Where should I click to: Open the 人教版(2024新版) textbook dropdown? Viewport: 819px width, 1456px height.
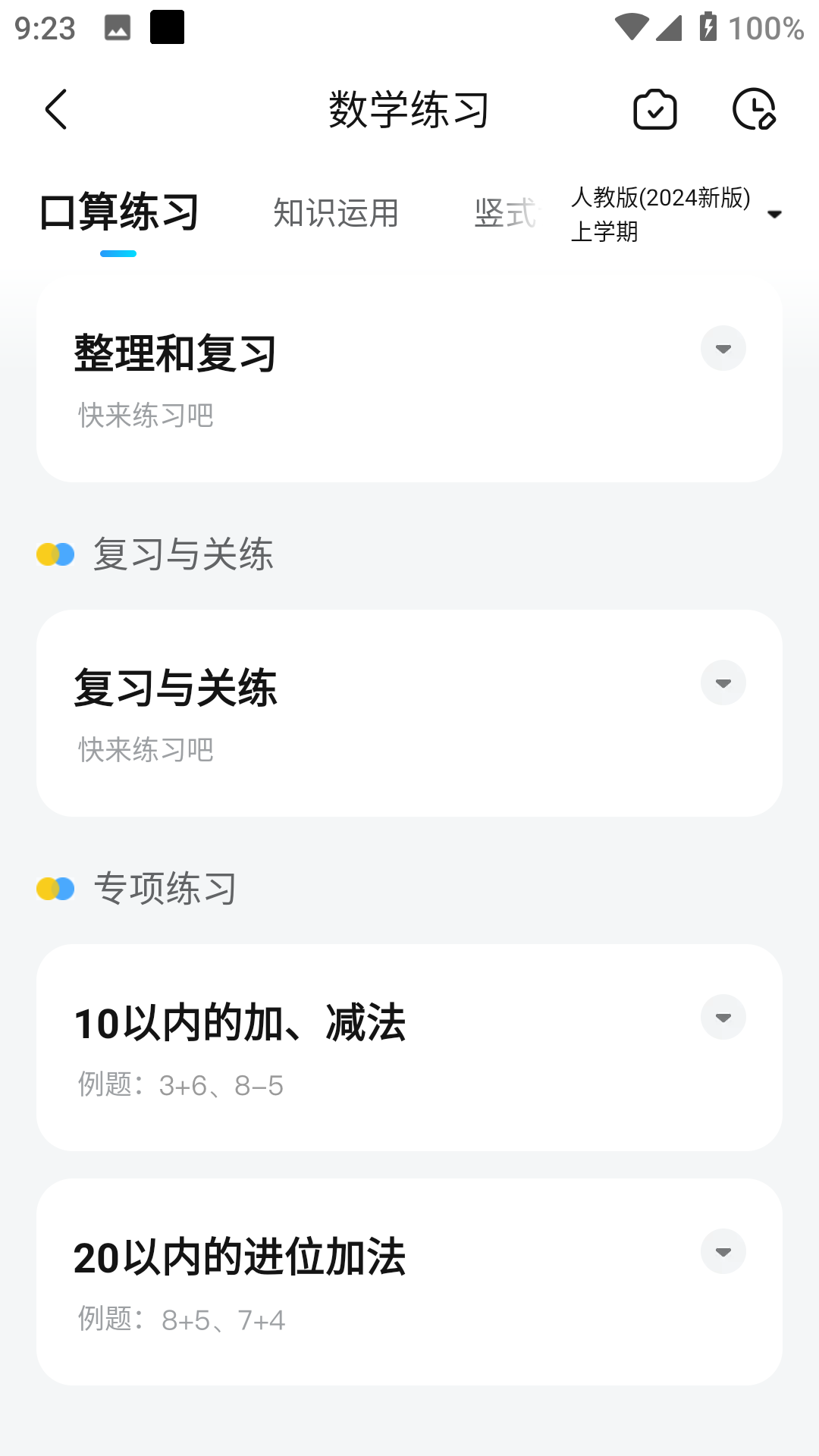676,214
